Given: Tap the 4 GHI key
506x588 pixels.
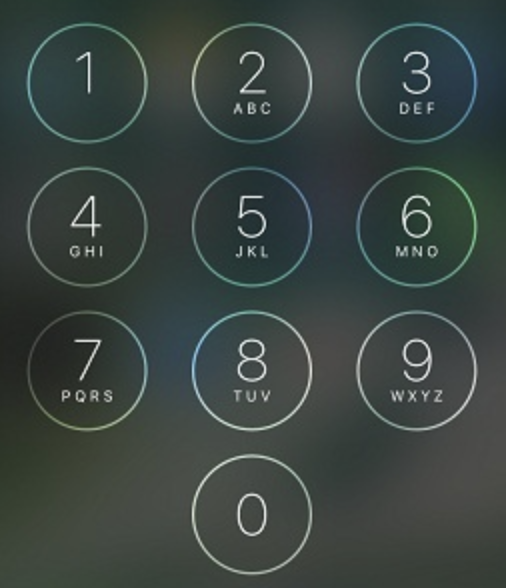Looking at the screenshot, I should (87, 227).
